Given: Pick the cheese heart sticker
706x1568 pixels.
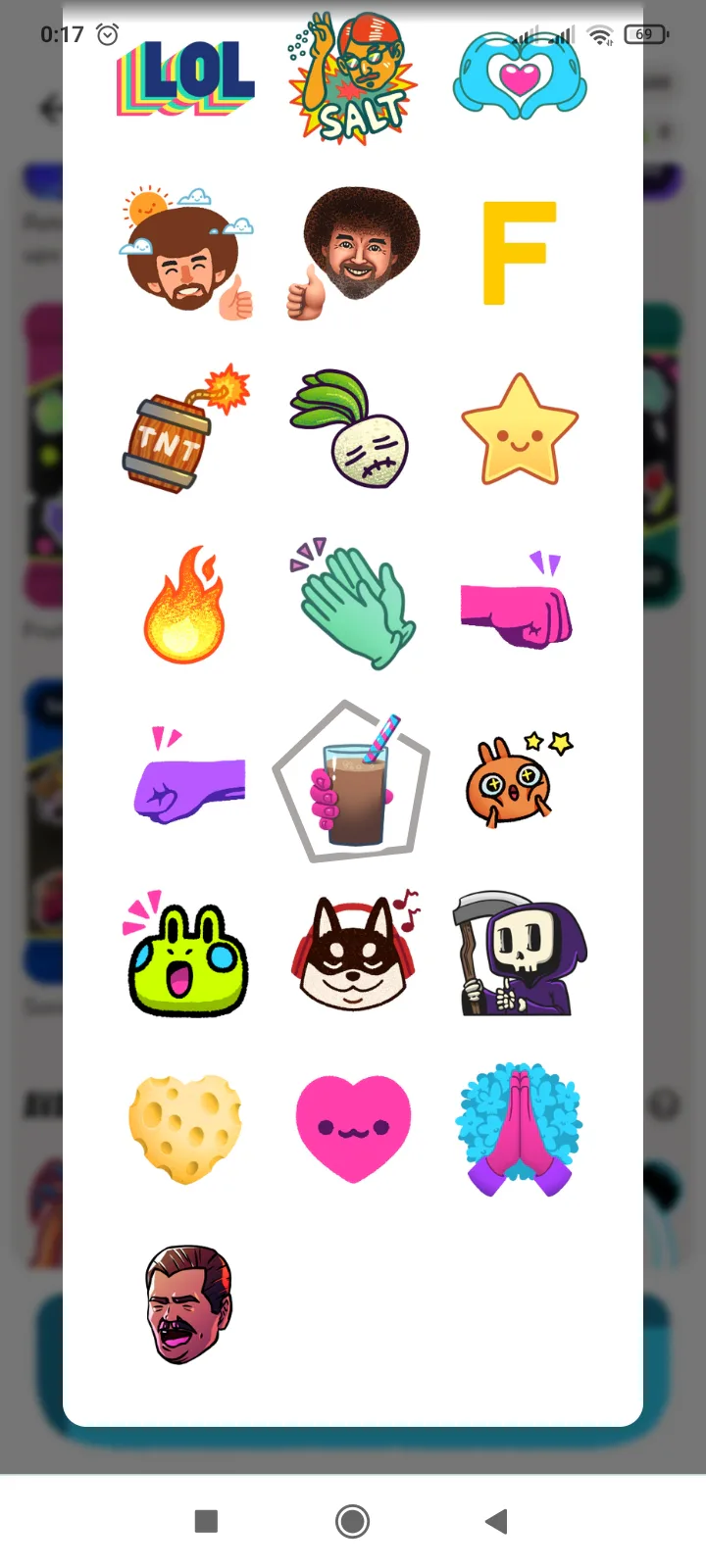Looking at the screenshot, I should pos(185,1129).
